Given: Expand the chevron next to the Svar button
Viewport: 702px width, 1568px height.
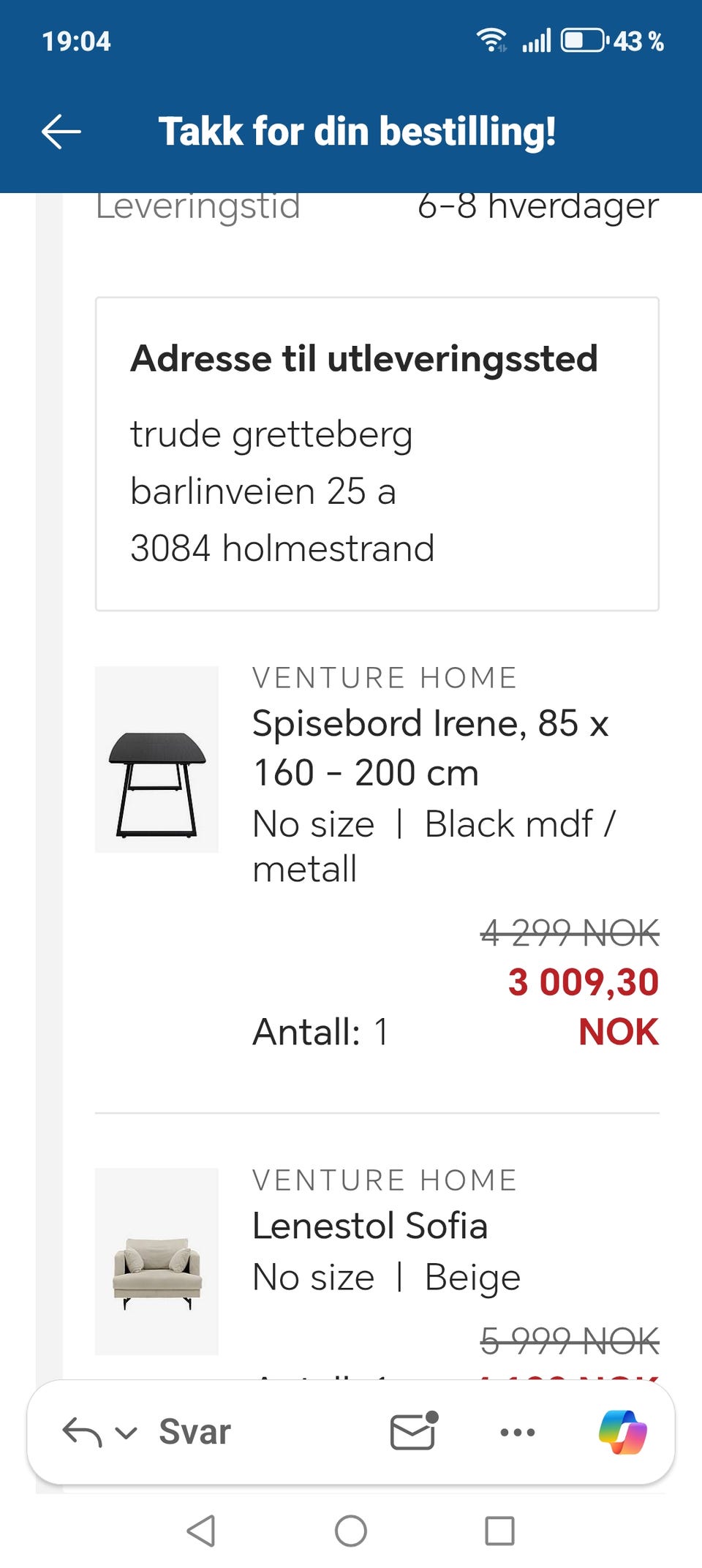Looking at the screenshot, I should click(126, 1431).
